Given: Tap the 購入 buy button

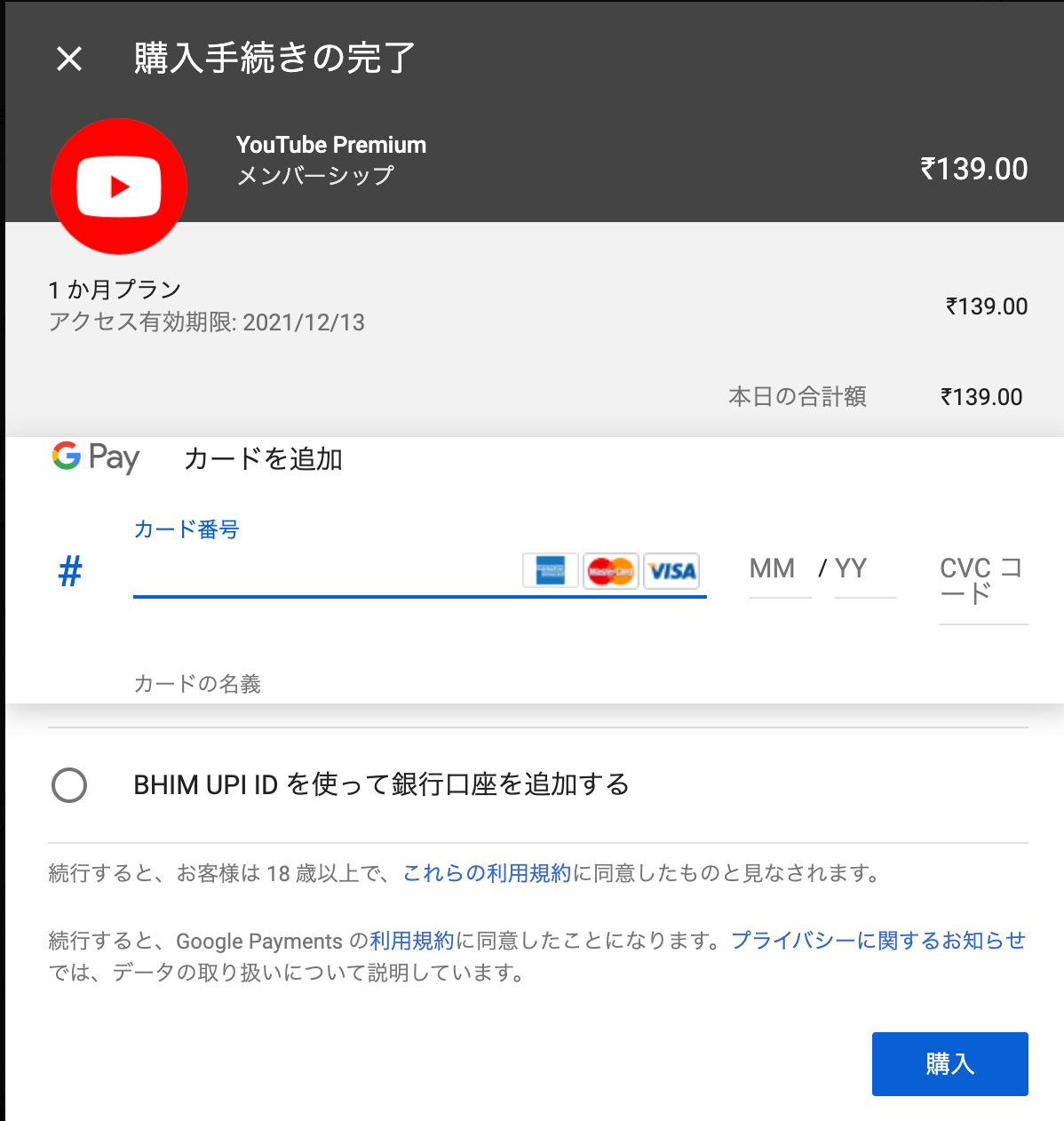Looking at the screenshot, I should coord(949,1063).
